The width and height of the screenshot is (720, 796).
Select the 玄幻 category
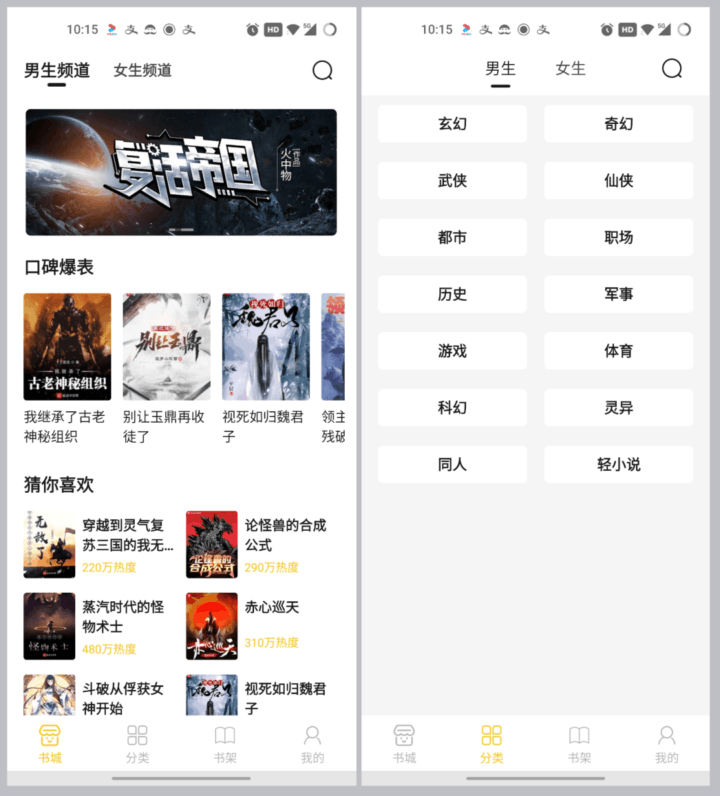pyautogui.click(x=452, y=124)
